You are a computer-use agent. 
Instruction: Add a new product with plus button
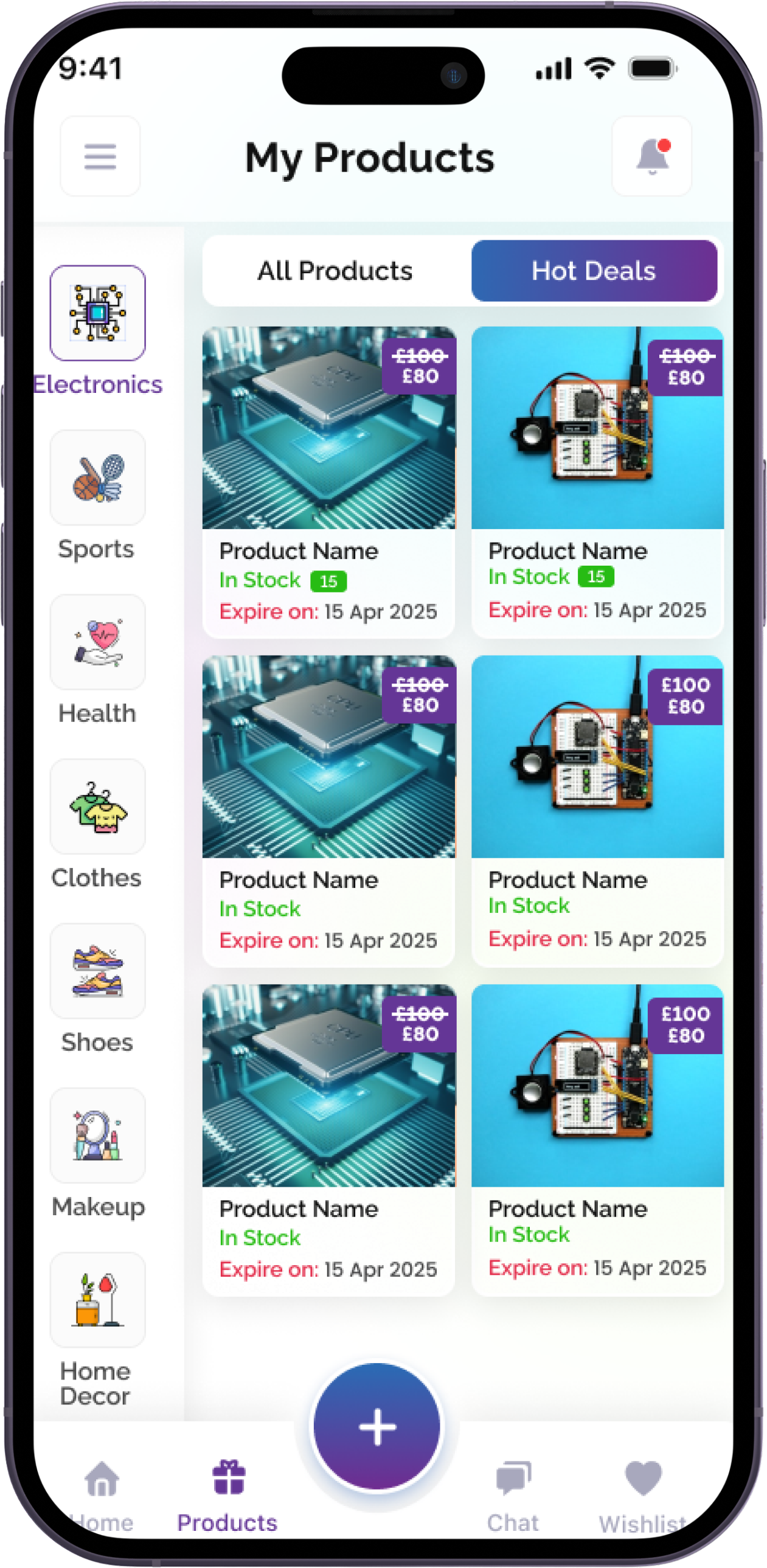pos(377,1426)
